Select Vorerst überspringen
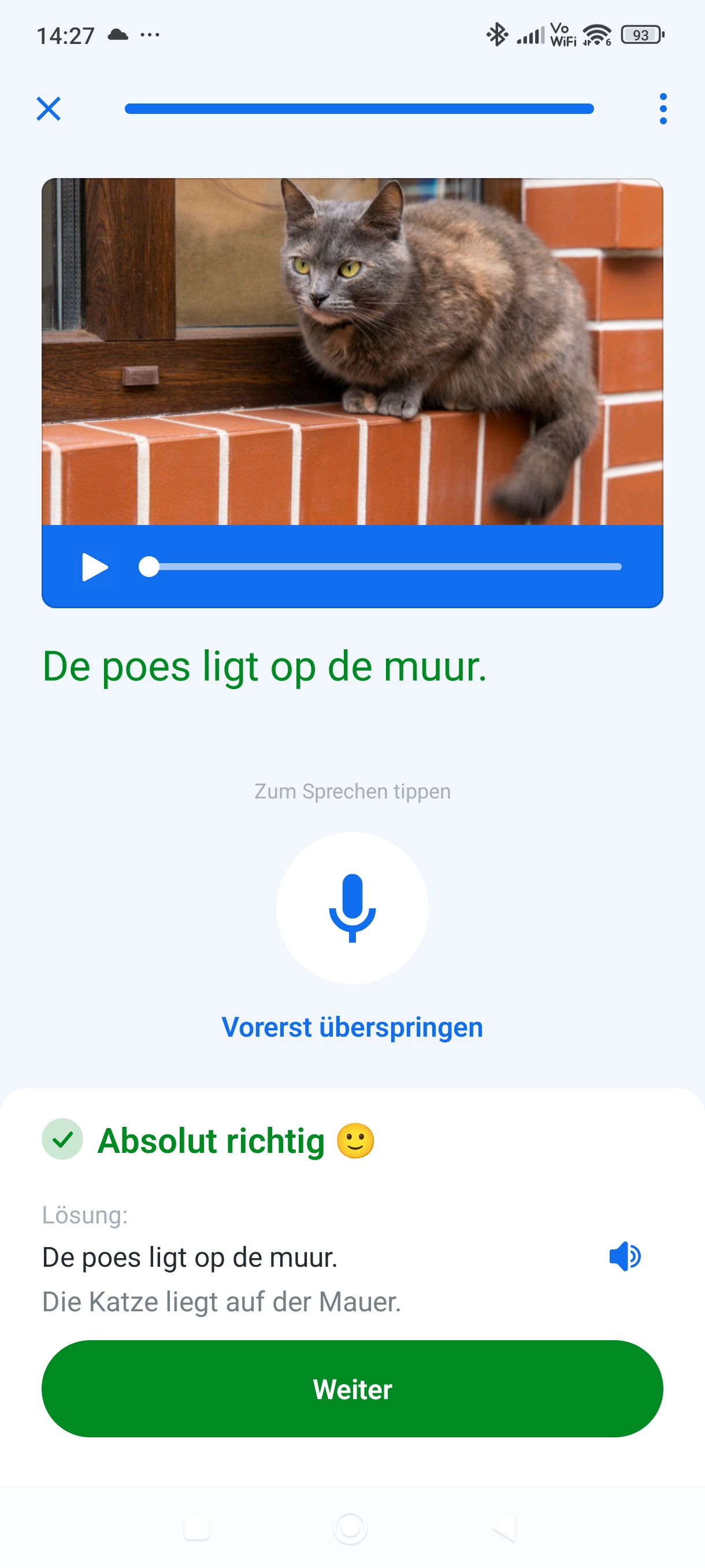 coord(352,1027)
